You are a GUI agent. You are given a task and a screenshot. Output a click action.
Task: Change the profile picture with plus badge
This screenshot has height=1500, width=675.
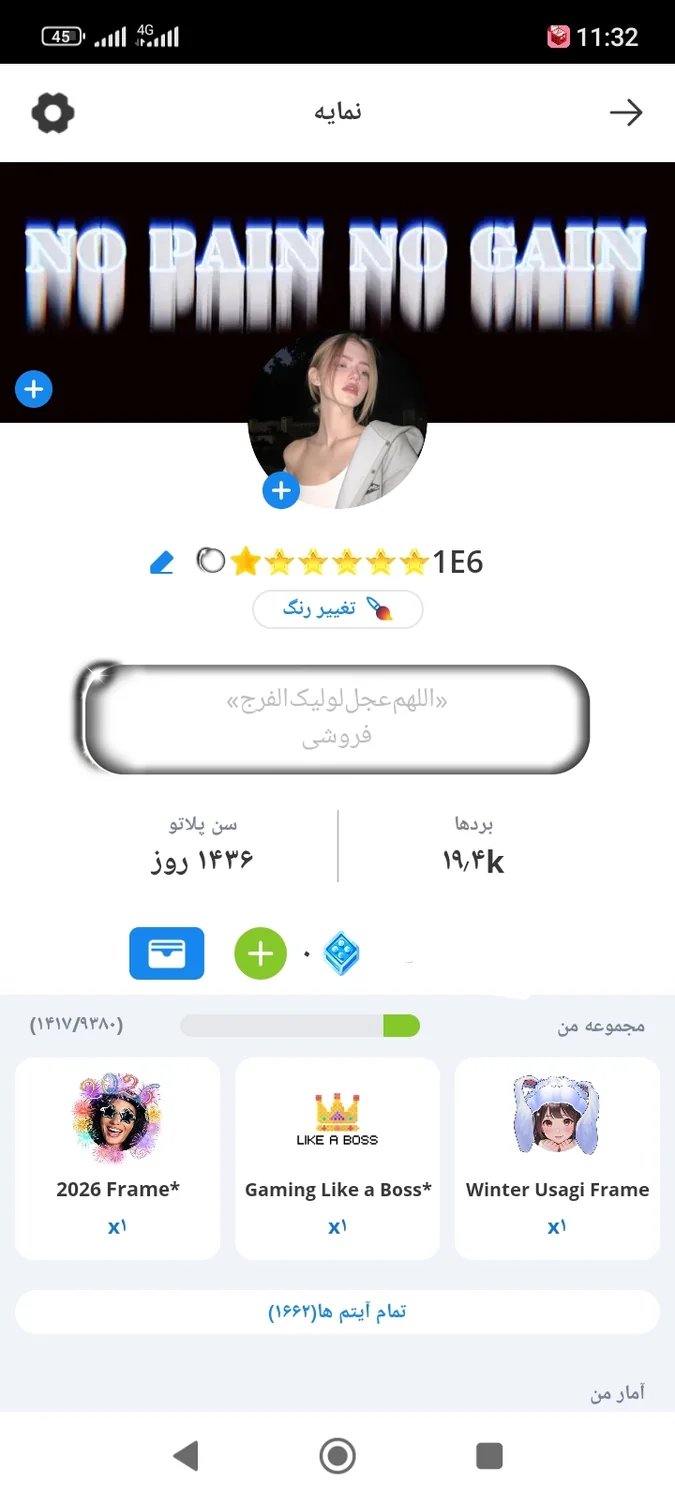[281, 491]
